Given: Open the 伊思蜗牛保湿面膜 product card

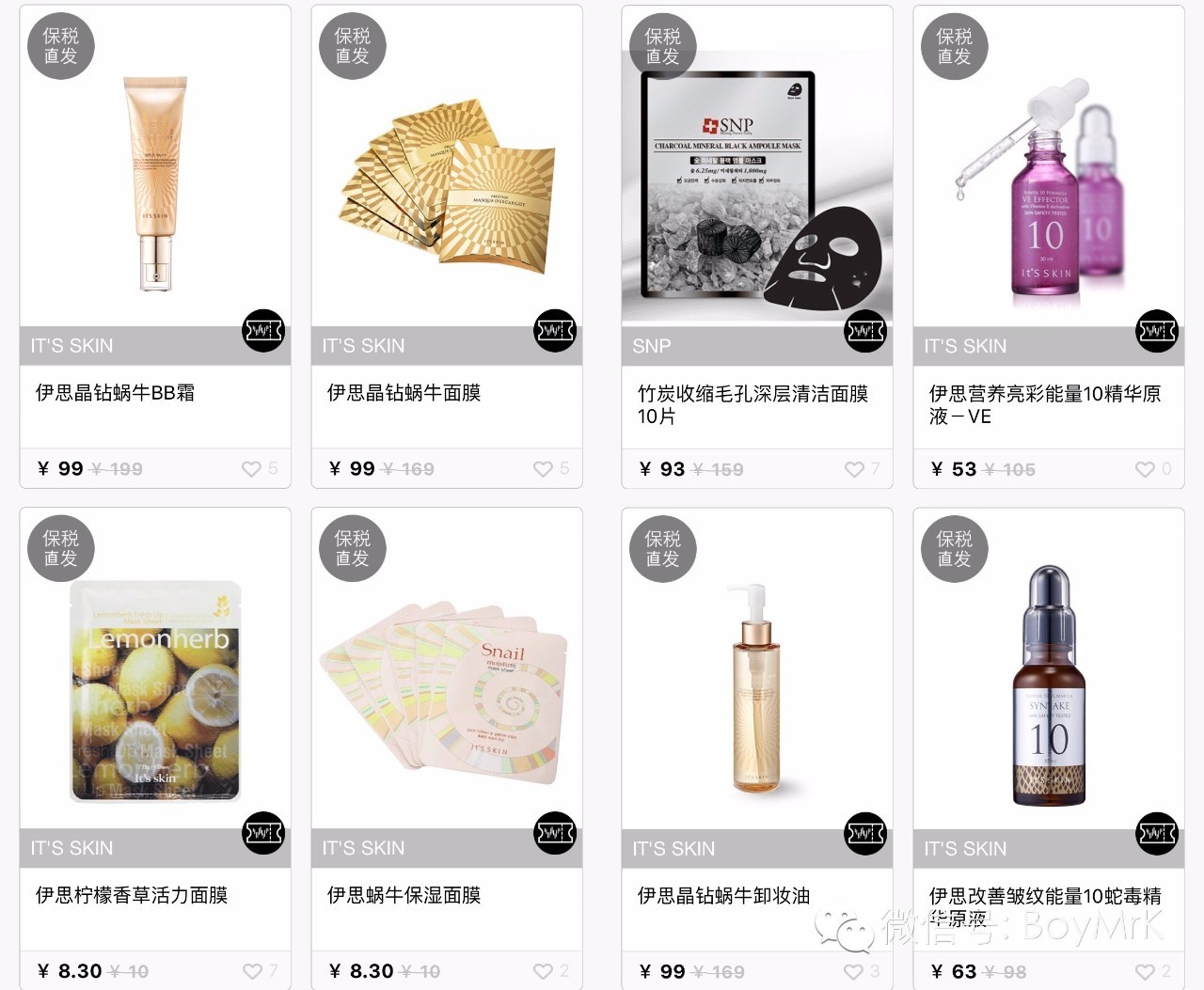Looking at the screenshot, I should coord(447,691).
